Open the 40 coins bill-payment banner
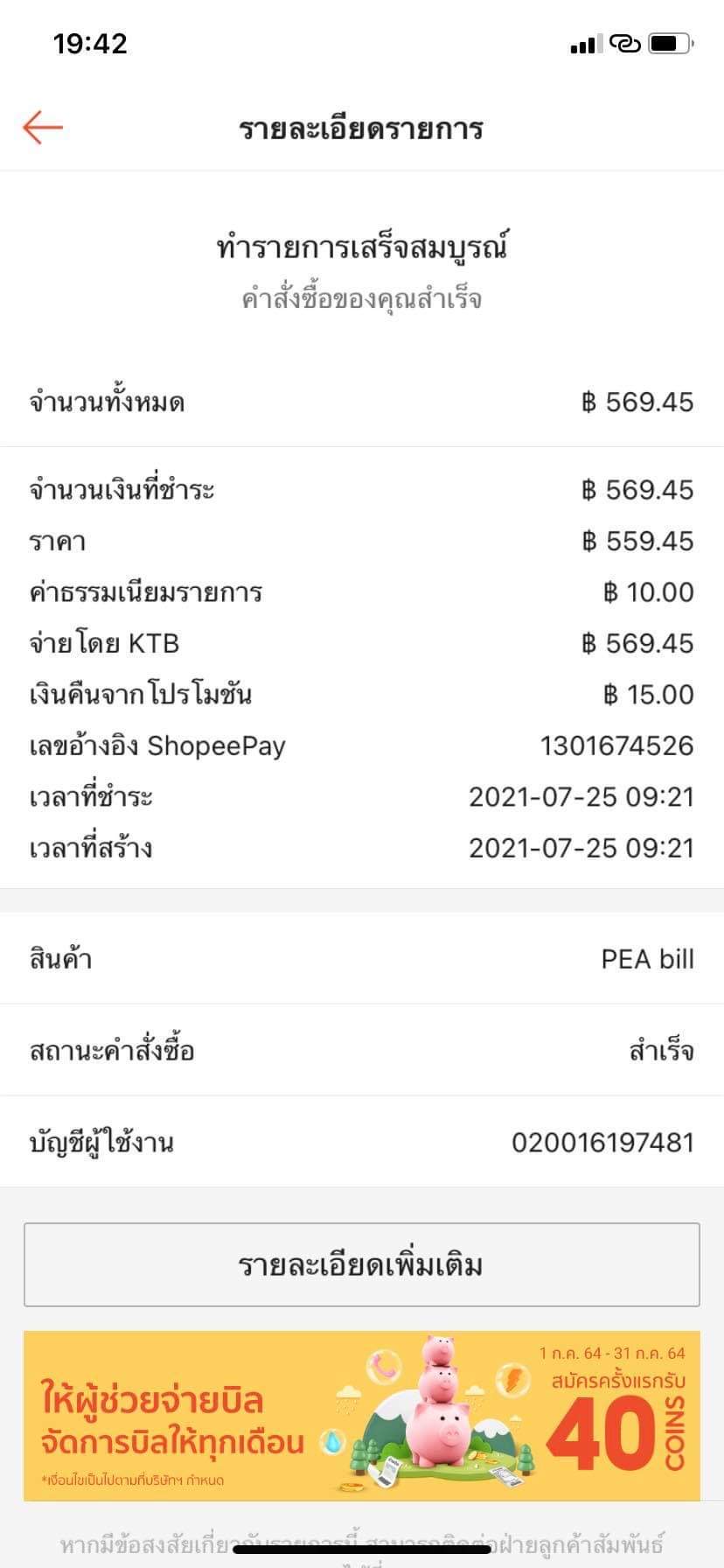724x1568 pixels. [x=362, y=1416]
